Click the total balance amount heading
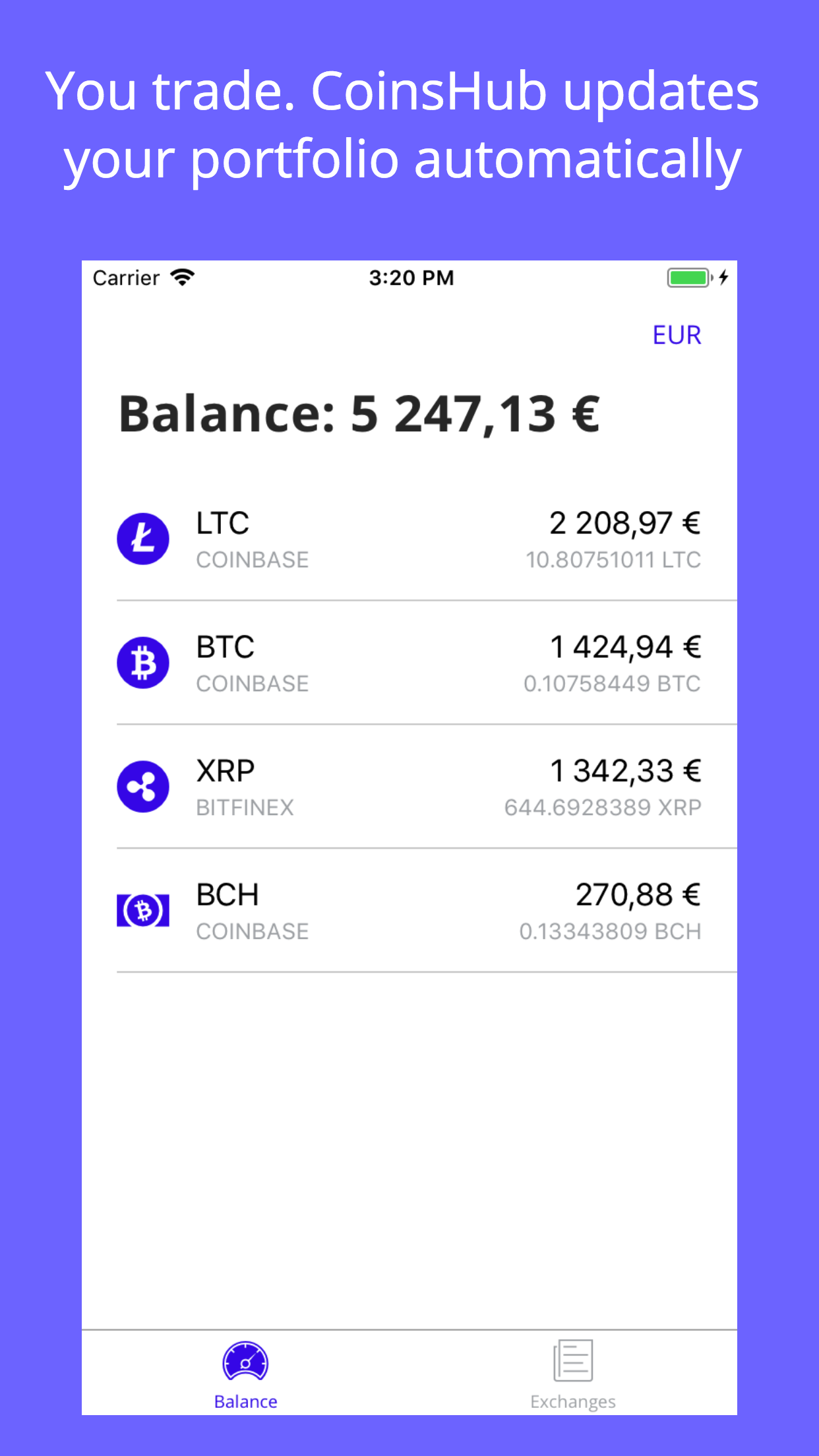The width and height of the screenshot is (819, 1456). pos(359,414)
